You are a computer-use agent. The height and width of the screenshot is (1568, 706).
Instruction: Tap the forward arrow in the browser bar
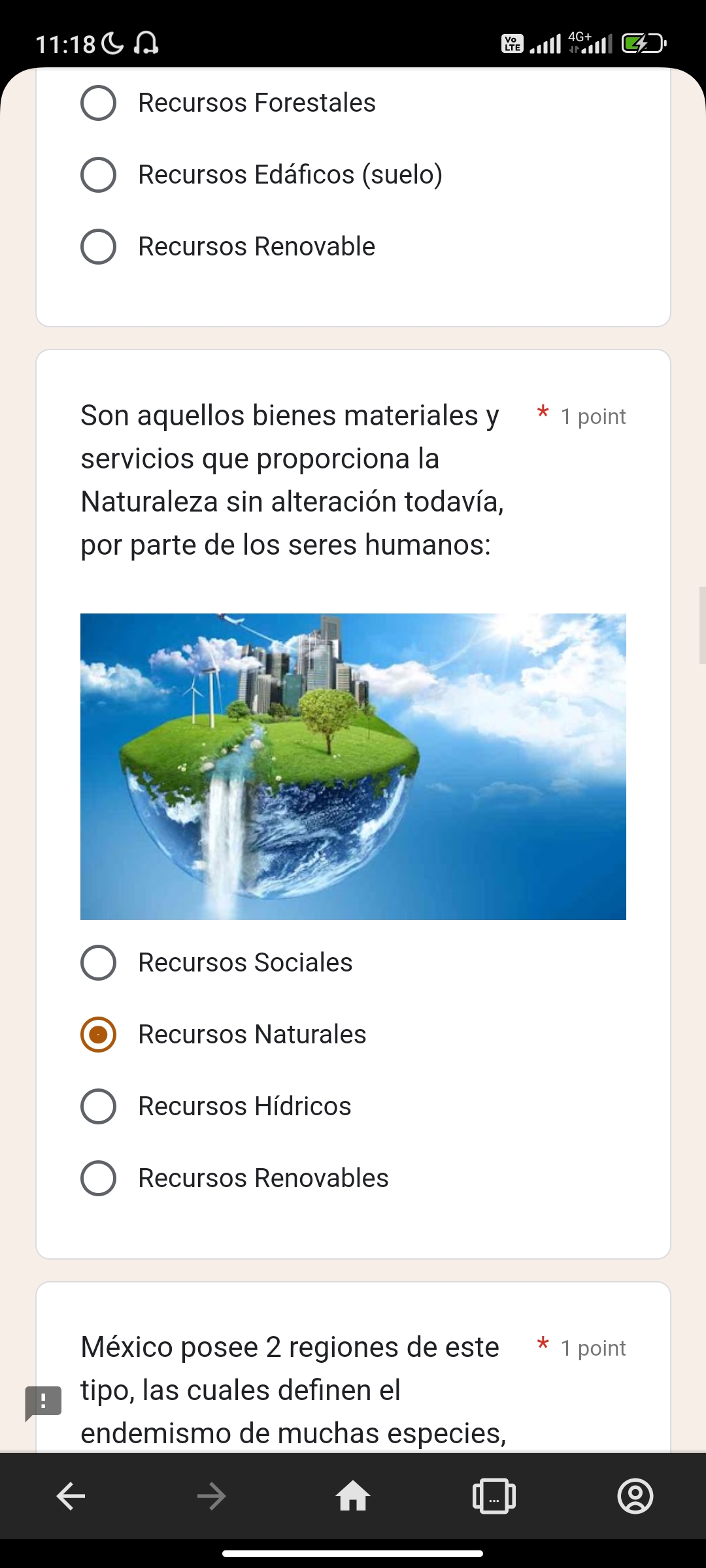[212, 1496]
